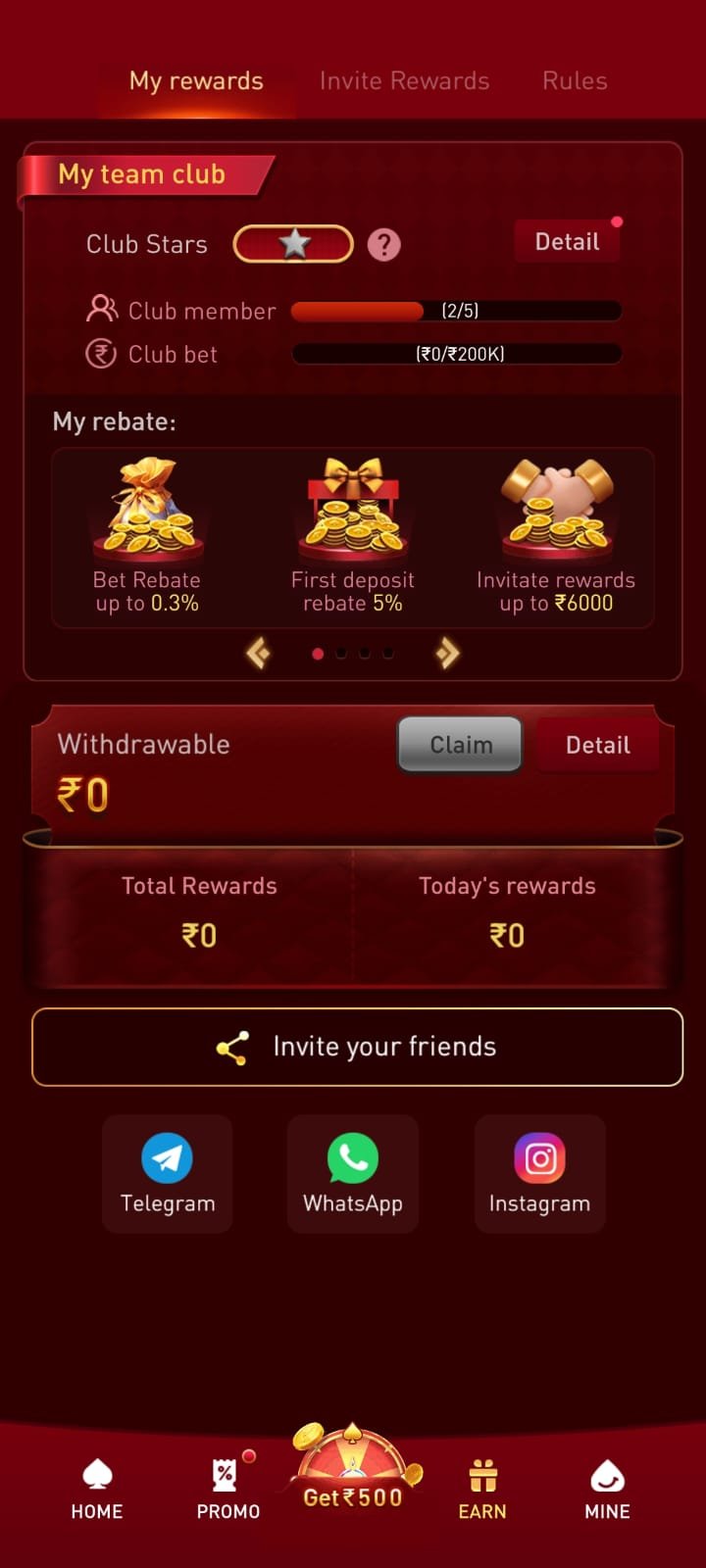Select the Bet Rebate money bag icon

(147, 510)
